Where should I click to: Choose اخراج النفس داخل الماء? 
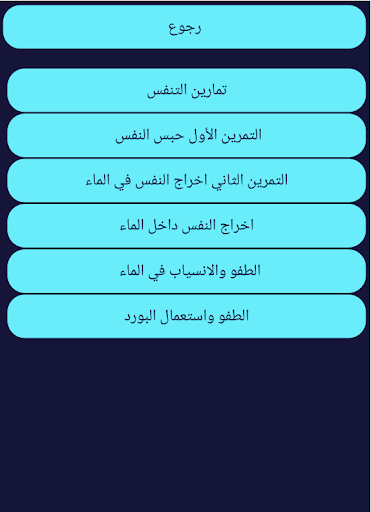click(187, 226)
